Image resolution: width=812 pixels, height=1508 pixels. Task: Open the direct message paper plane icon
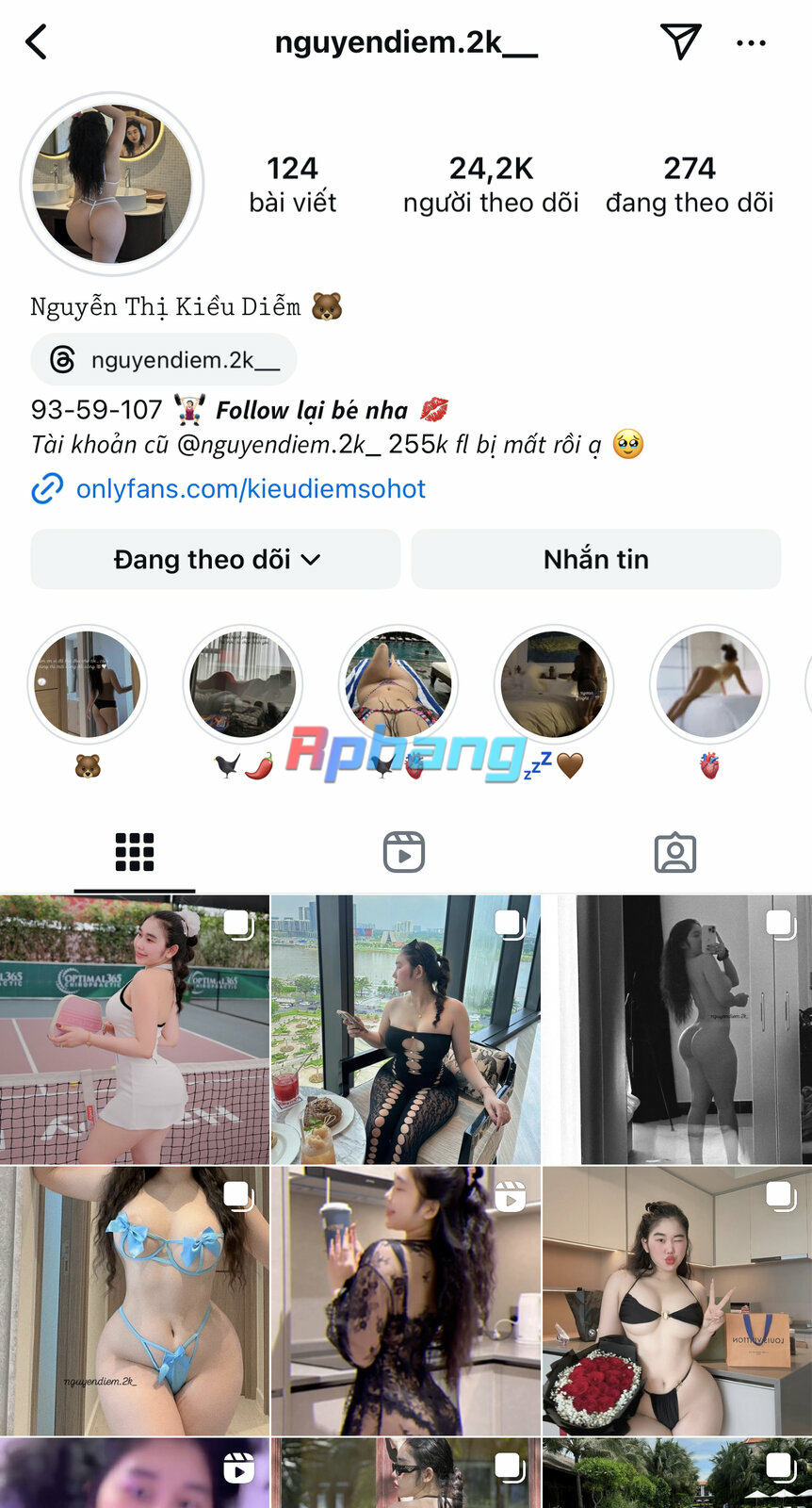click(680, 42)
